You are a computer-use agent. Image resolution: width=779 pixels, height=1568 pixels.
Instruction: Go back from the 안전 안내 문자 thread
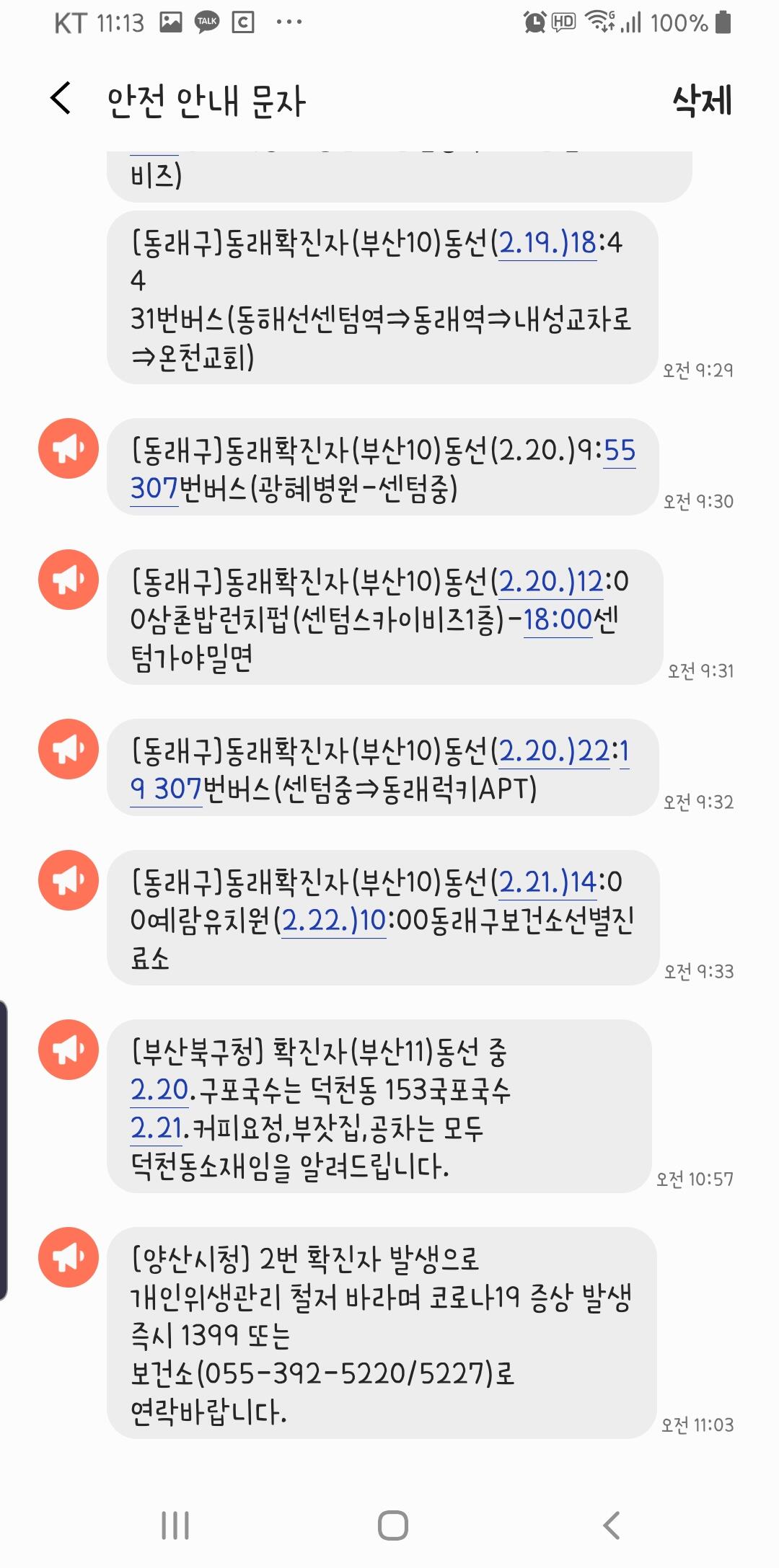click(61, 98)
